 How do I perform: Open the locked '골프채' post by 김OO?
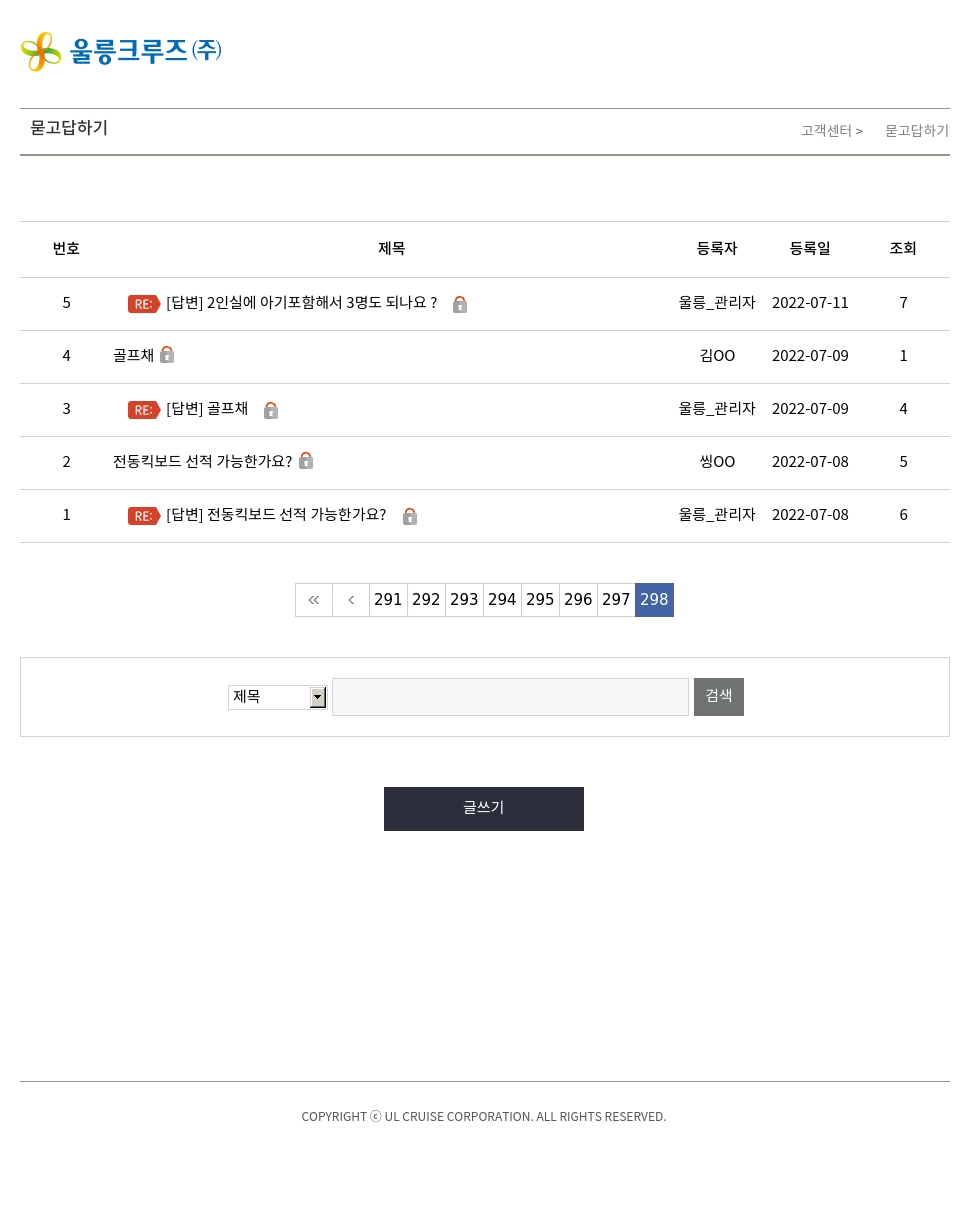click(x=134, y=355)
